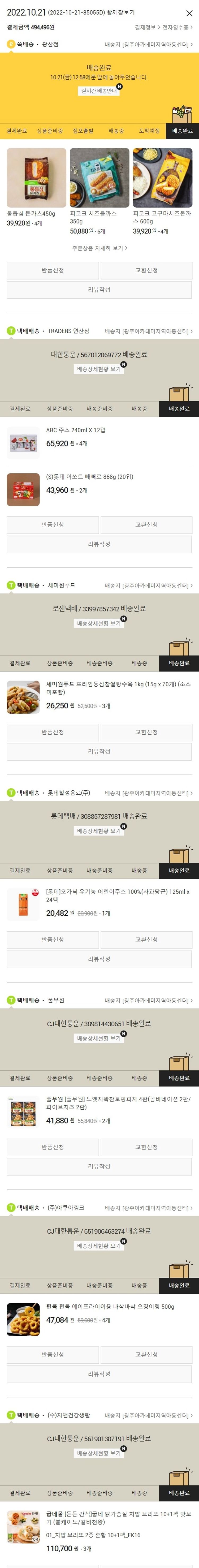Image resolution: width=199 pixels, height=1568 pixels.
Task: View 배송상세현황 for 로젠택배 shipment
Action: 99,623
